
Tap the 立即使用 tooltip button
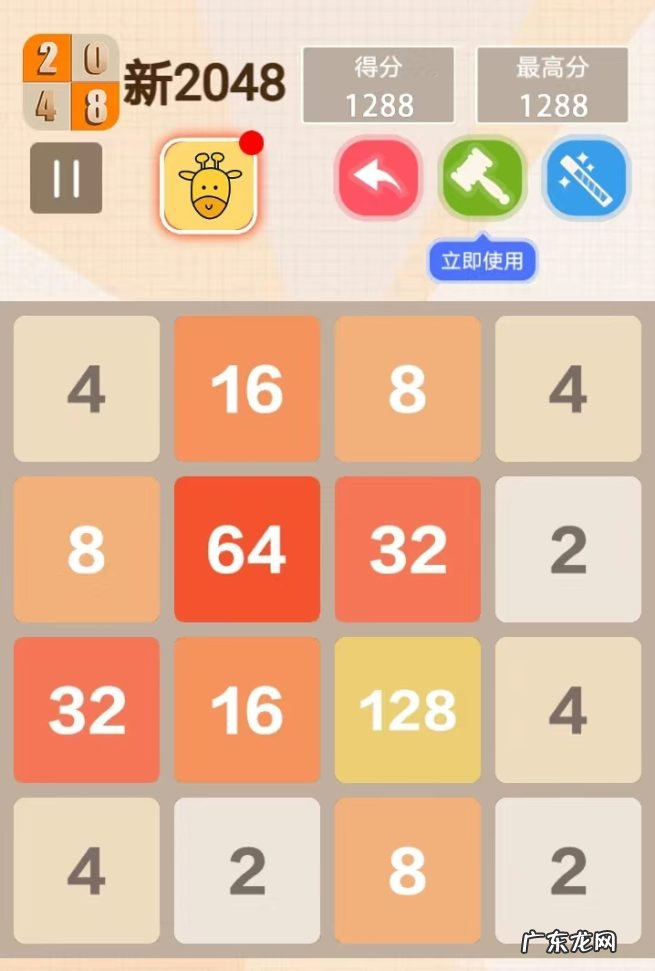(483, 262)
